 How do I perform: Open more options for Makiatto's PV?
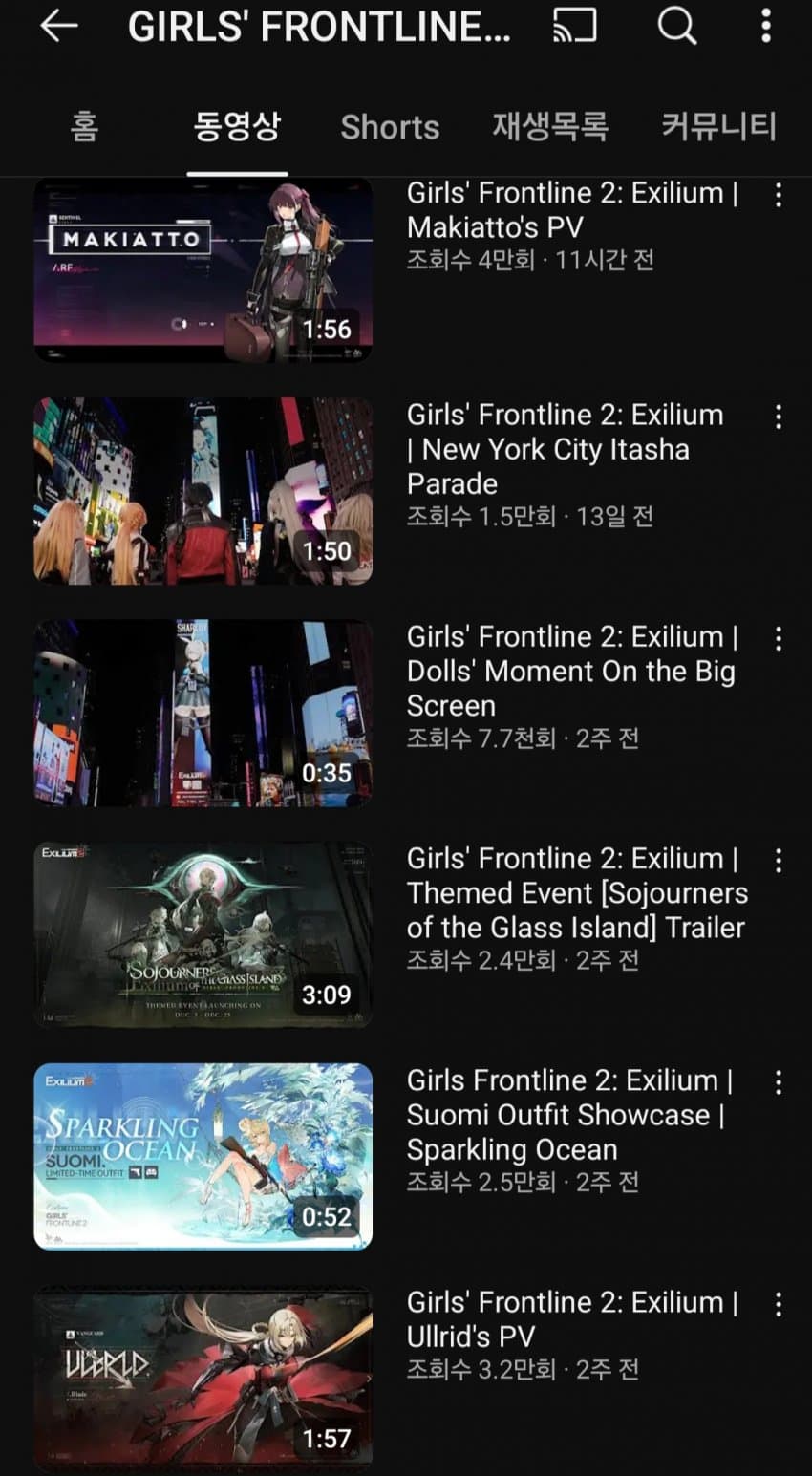point(779,195)
